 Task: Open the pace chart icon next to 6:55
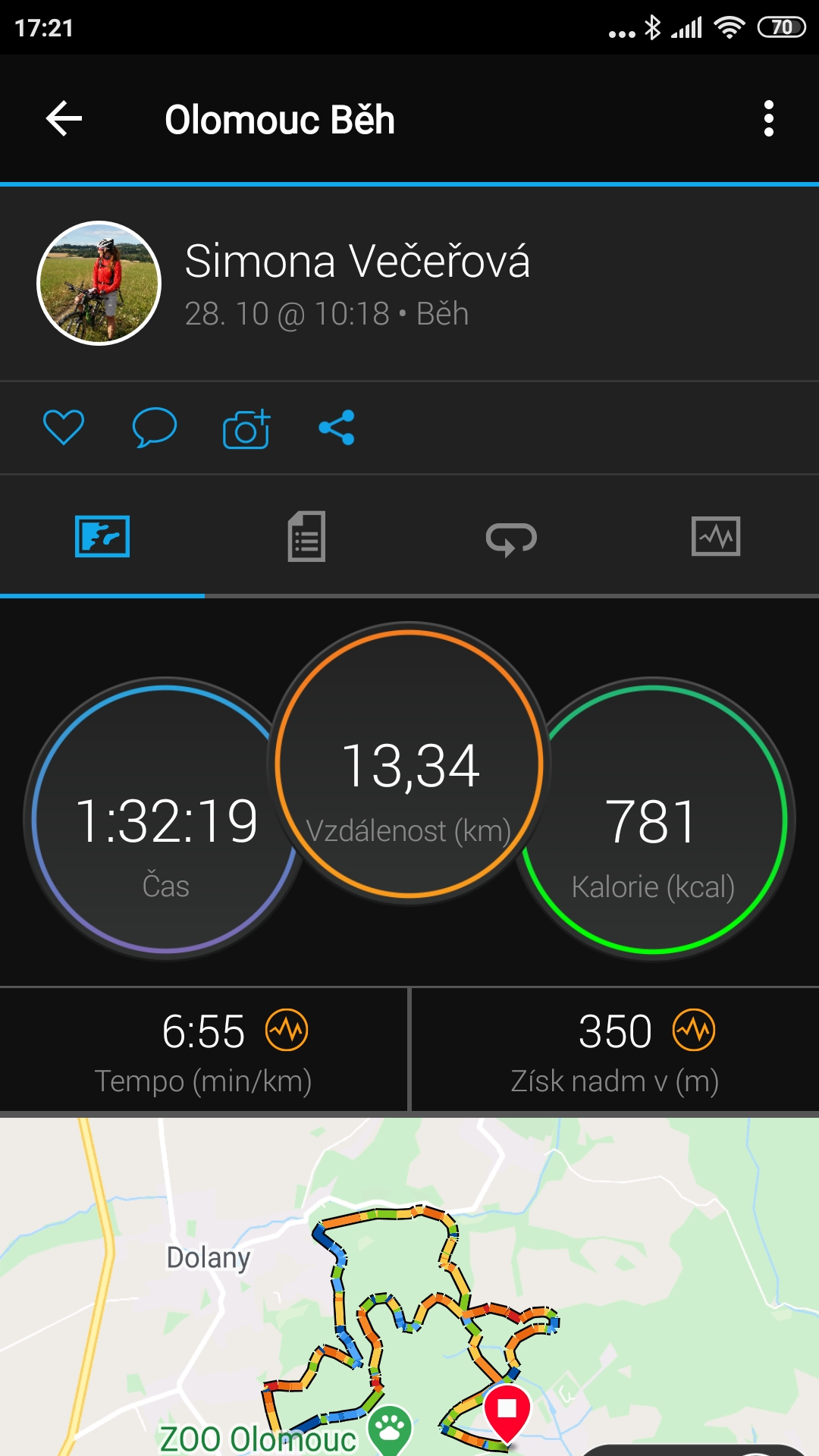click(287, 1030)
